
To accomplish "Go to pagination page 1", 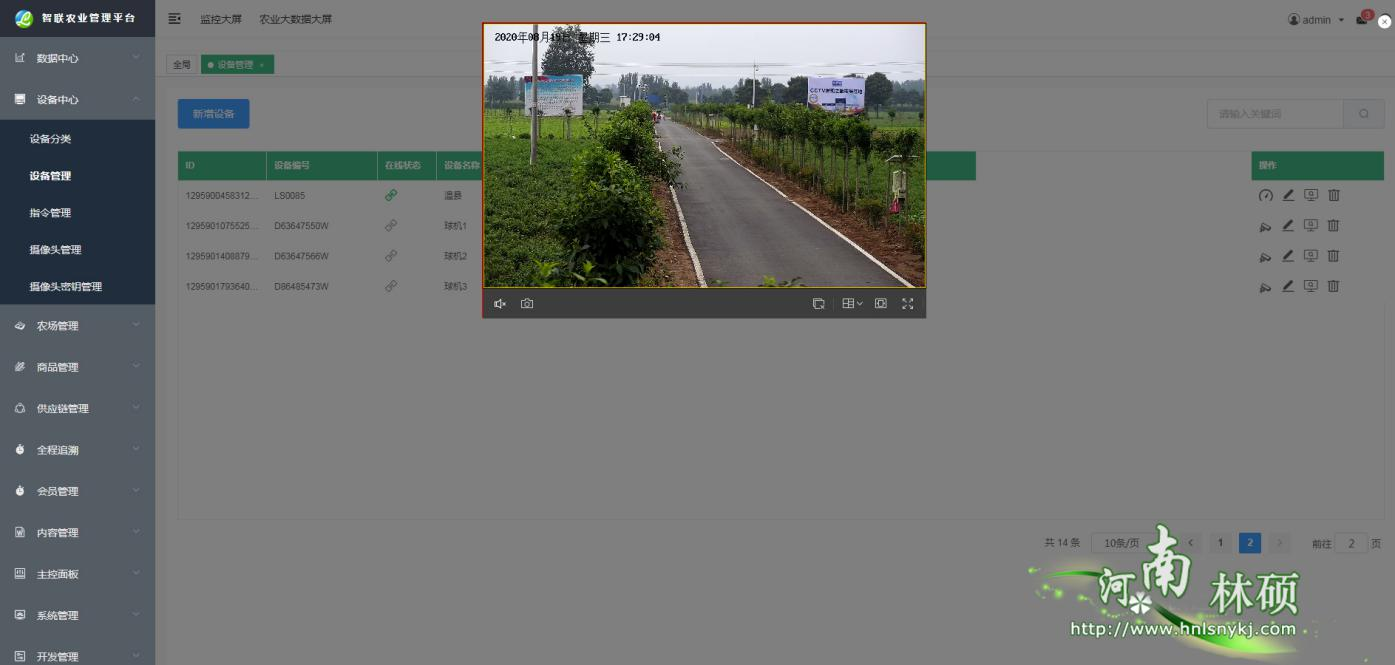I will [1220, 543].
